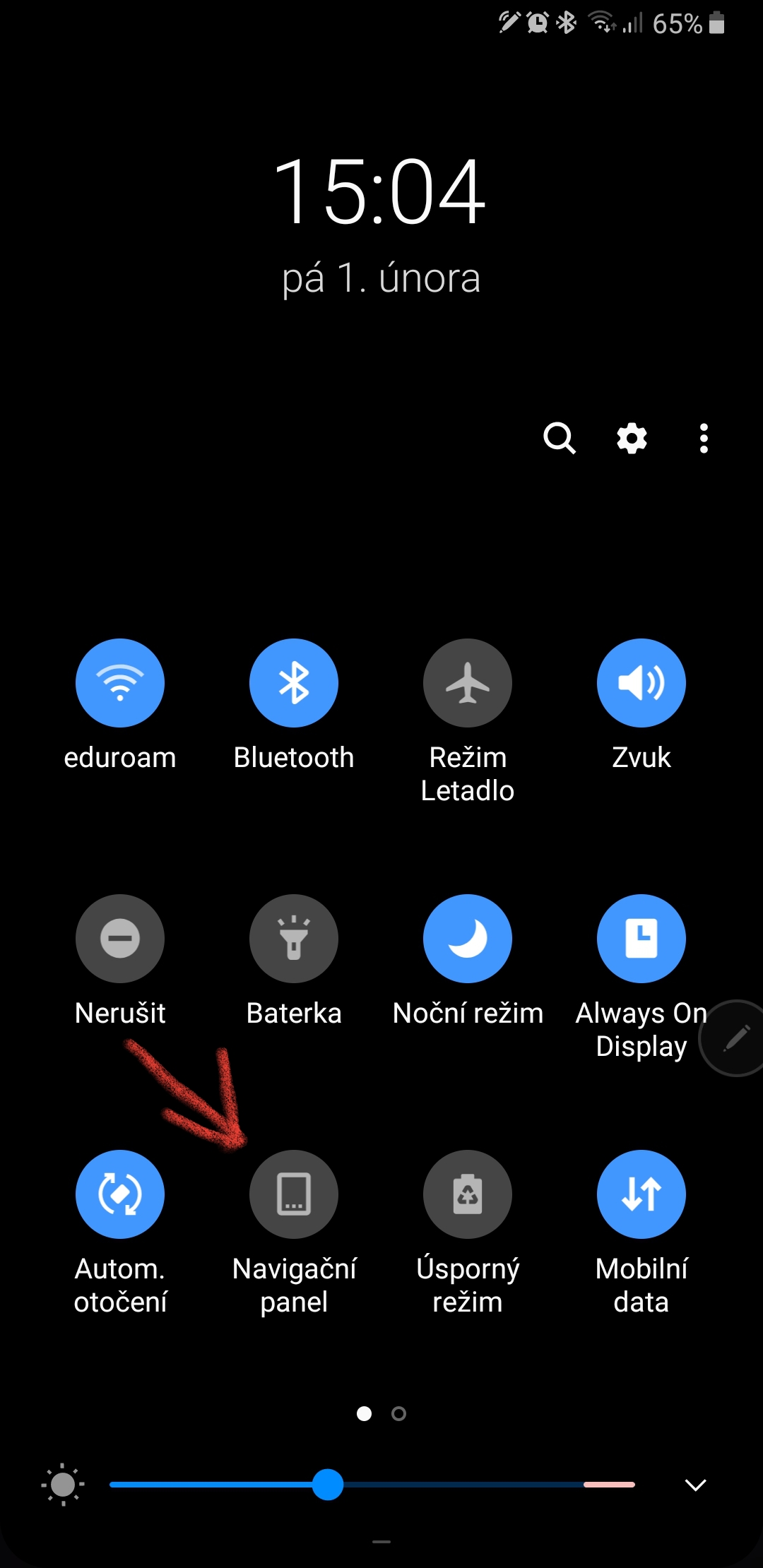This screenshot has width=763, height=1568.
Task: Switch on the Baterka flashlight
Action: 294,939
